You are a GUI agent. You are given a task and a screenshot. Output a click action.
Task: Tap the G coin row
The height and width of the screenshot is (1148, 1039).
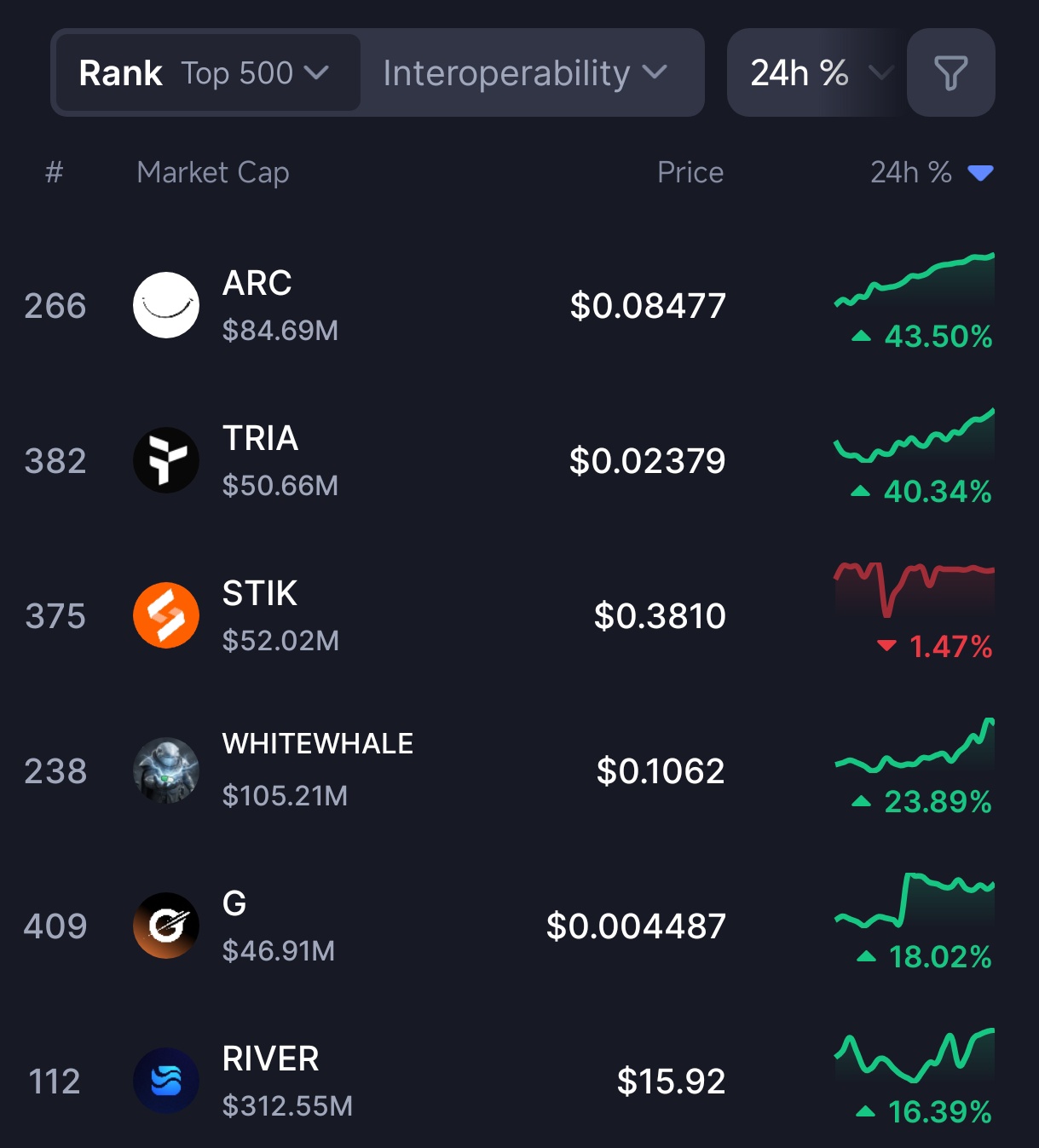pyautogui.click(x=426, y=926)
